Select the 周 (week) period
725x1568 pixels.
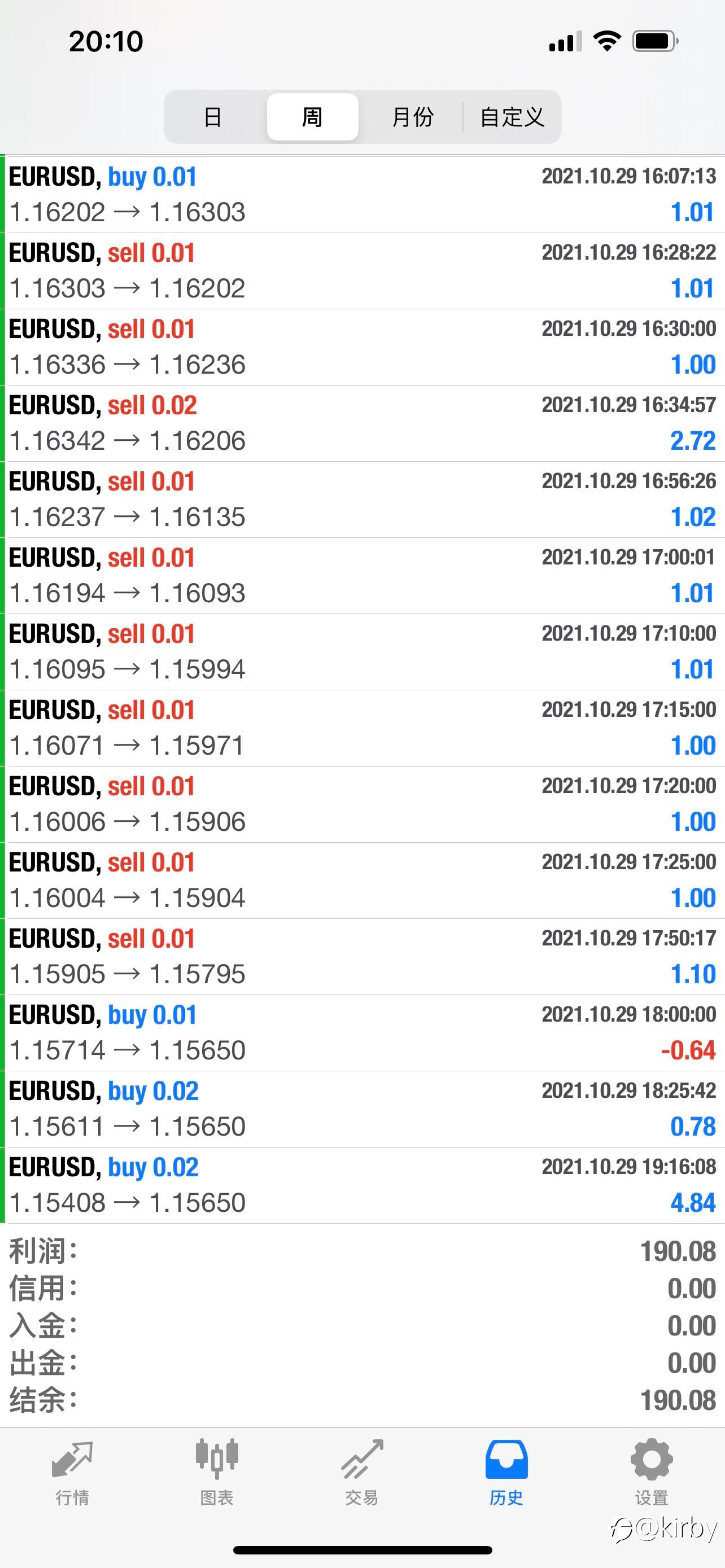[x=312, y=117]
